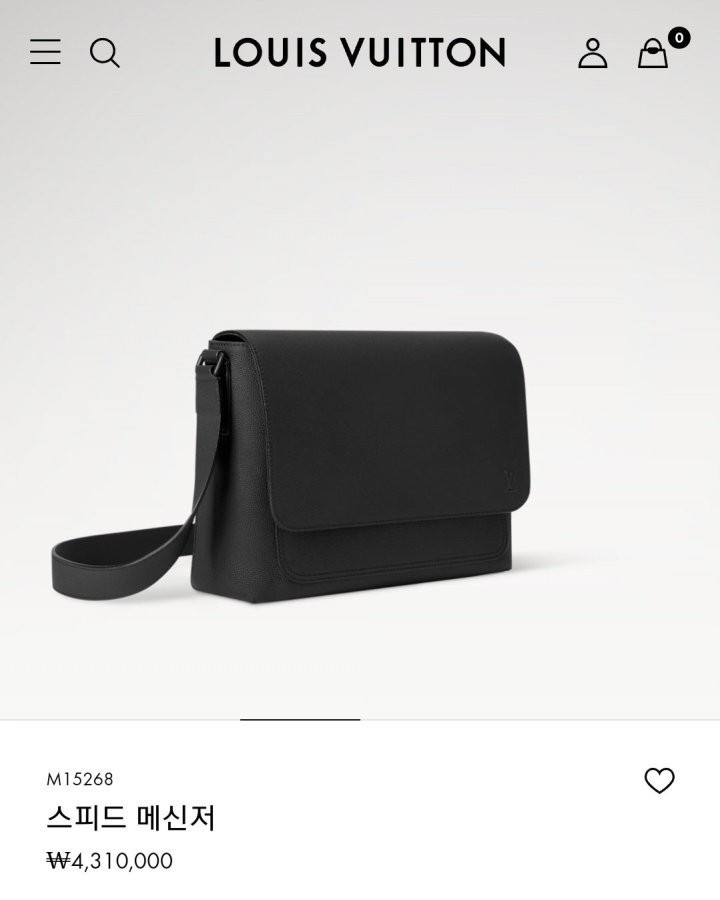The height and width of the screenshot is (900, 720).
Task: Tap the Louis Vuitton home logo
Action: coord(359,53)
